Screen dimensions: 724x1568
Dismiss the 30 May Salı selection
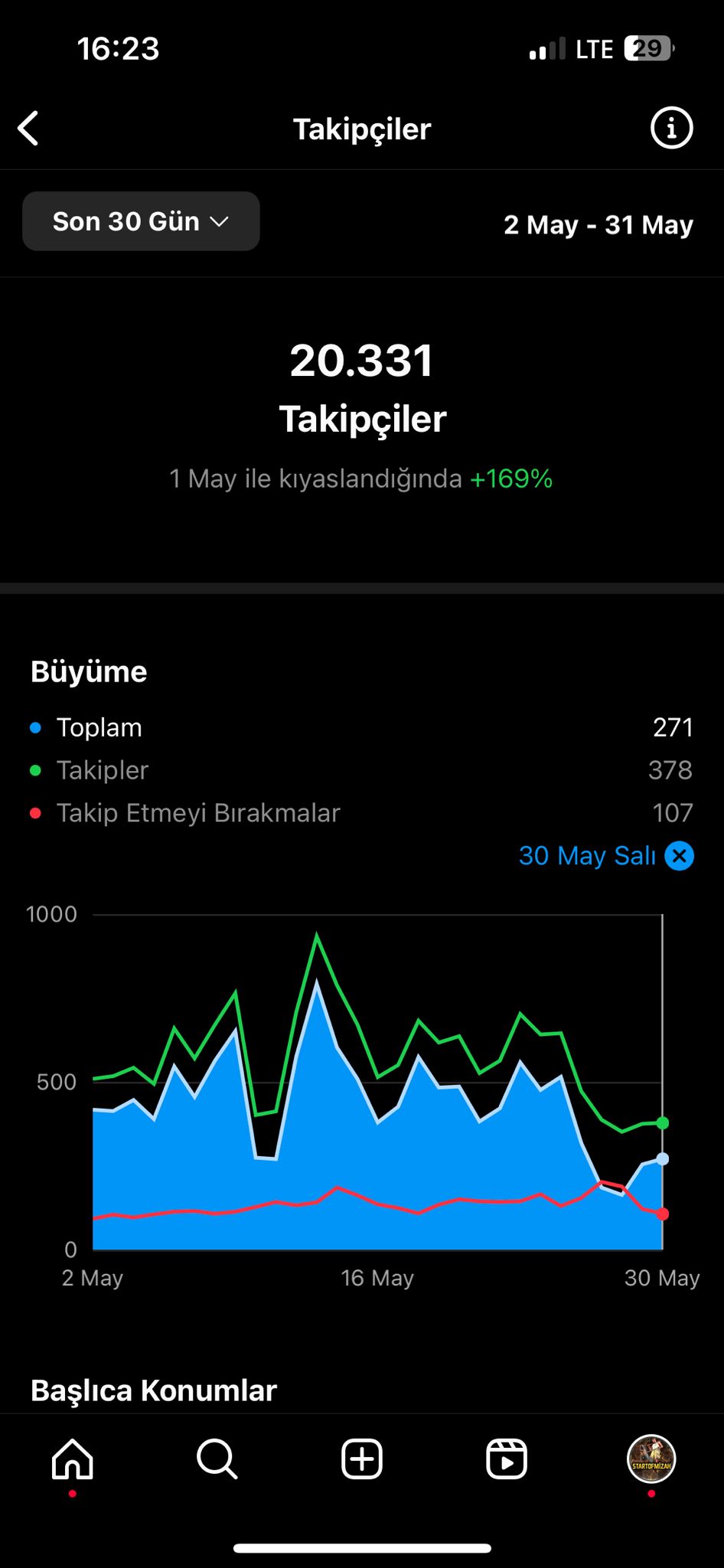coord(679,856)
